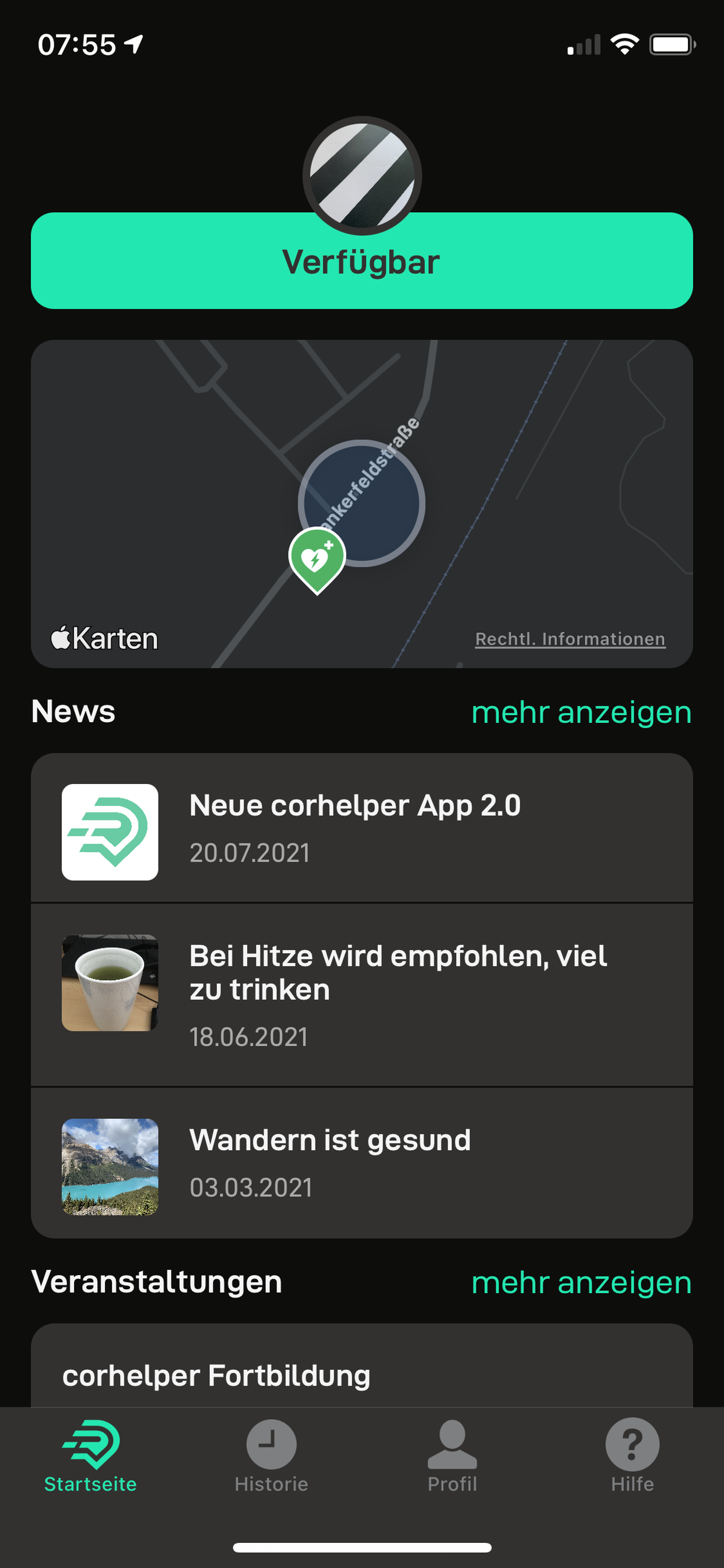Screen dimensions: 724x1568
Task: Open Rechtl. Informationen link on map
Action: (570, 639)
